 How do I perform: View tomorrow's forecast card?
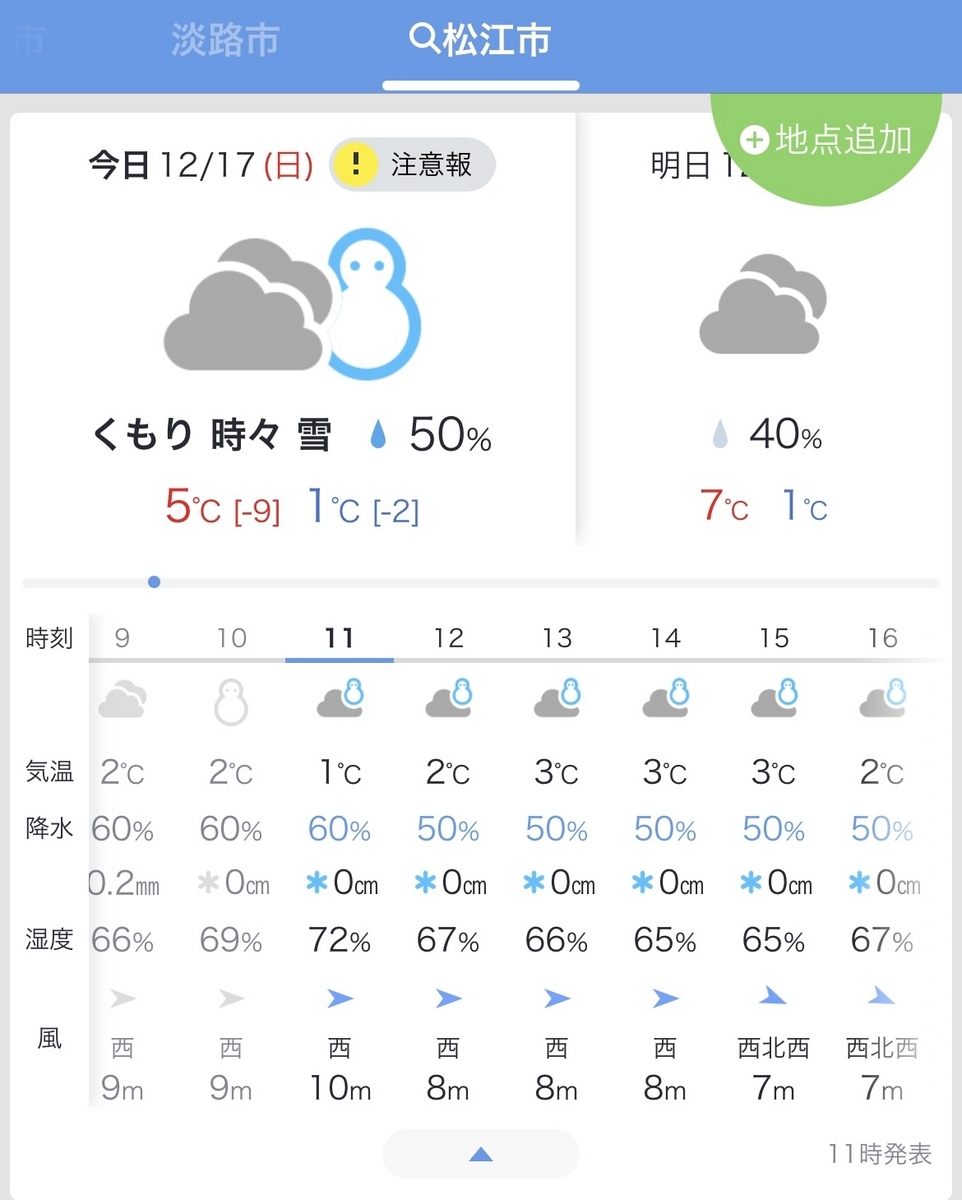(762, 360)
